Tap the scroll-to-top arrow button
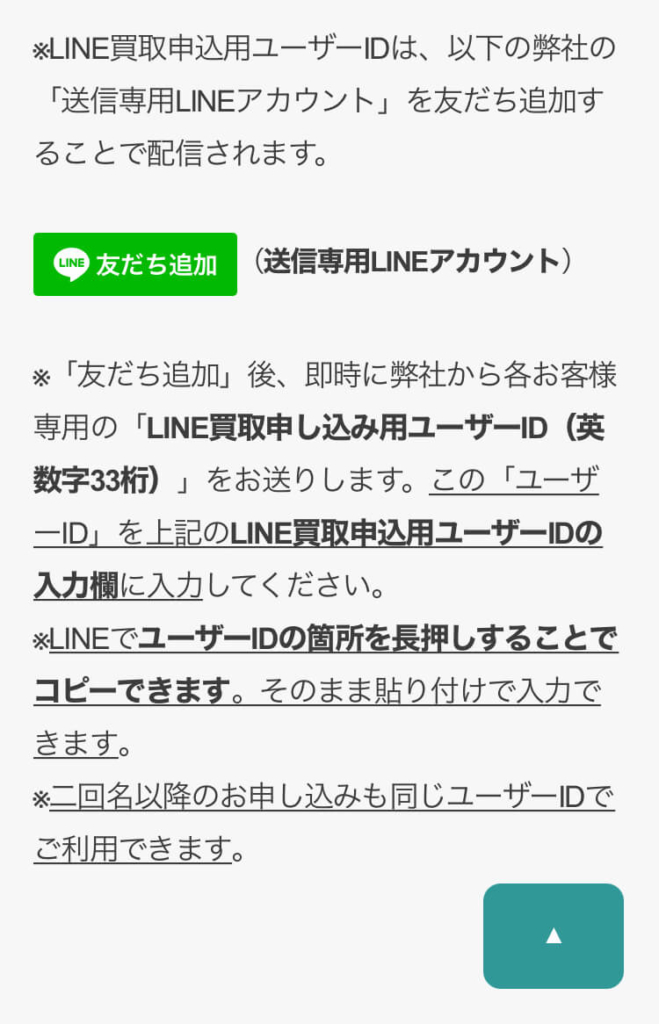This screenshot has width=659, height=1024. click(553, 936)
